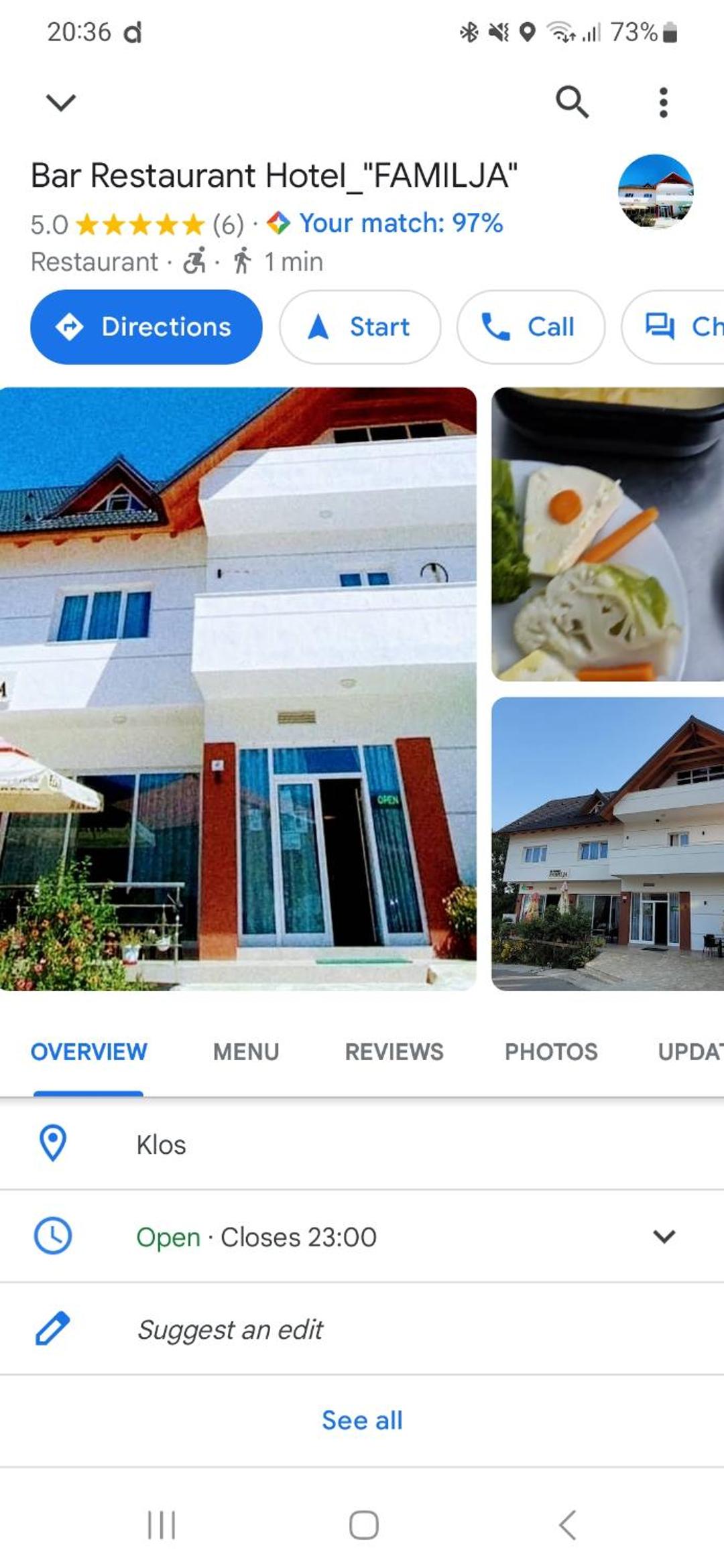Image resolution: width=724 pixels, height=1568 pixels.
Task: Collapse the place details with the down chevron
Action: (x=60, y=103)
